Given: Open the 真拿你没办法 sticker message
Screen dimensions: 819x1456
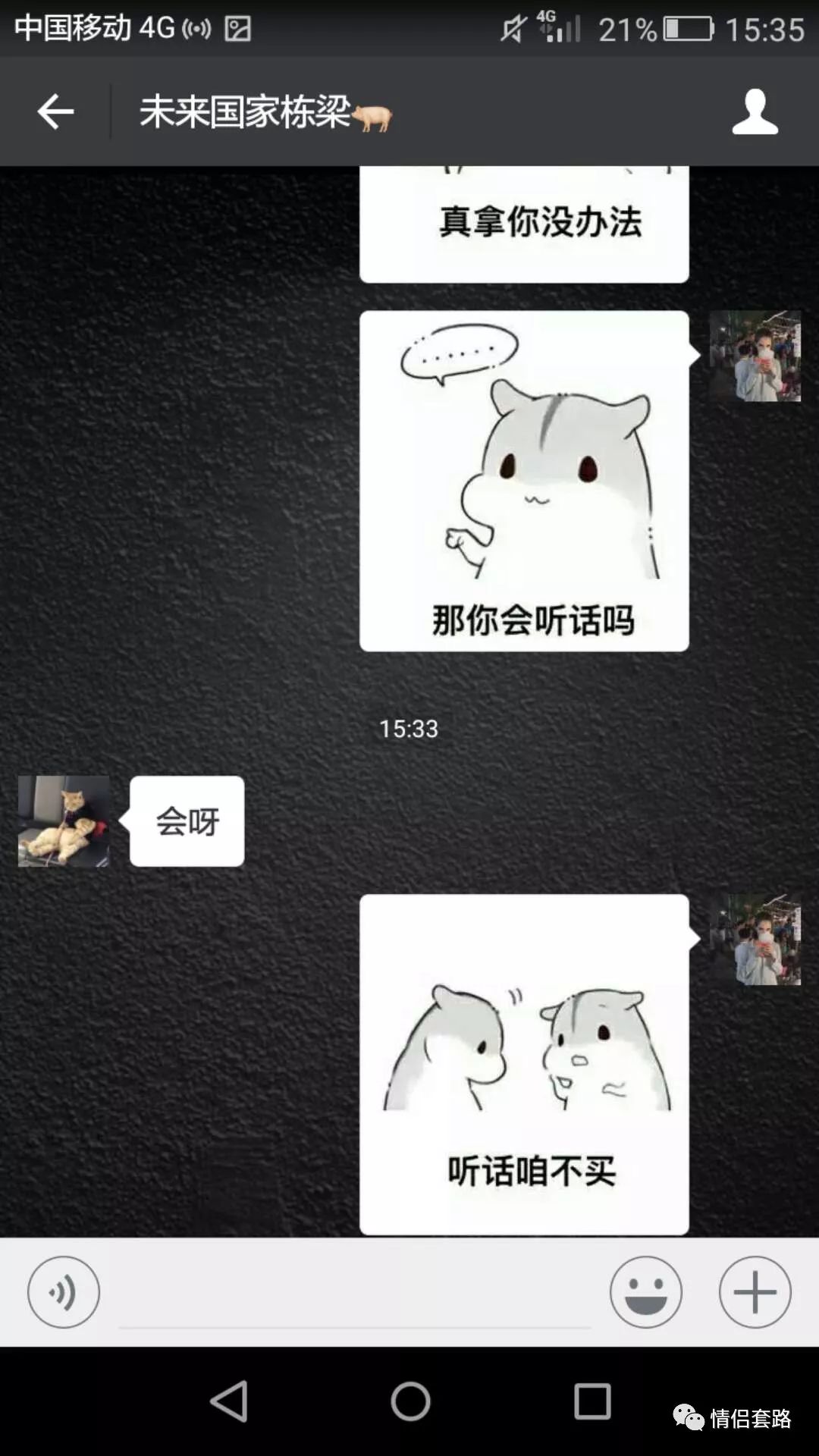Looking at the screenshot, I should pyautogui.click(x=524, y=225).
